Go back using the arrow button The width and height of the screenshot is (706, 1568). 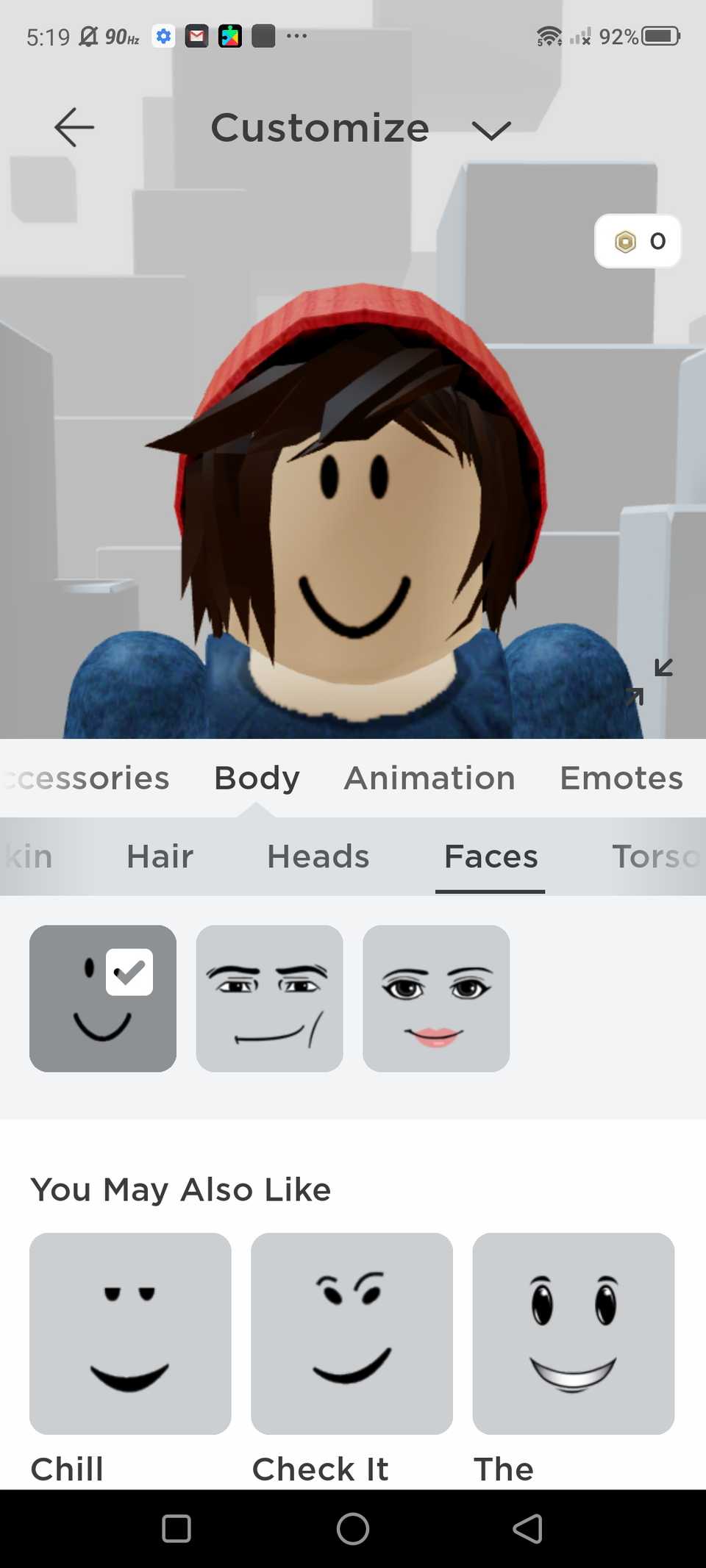click(74, 126)
